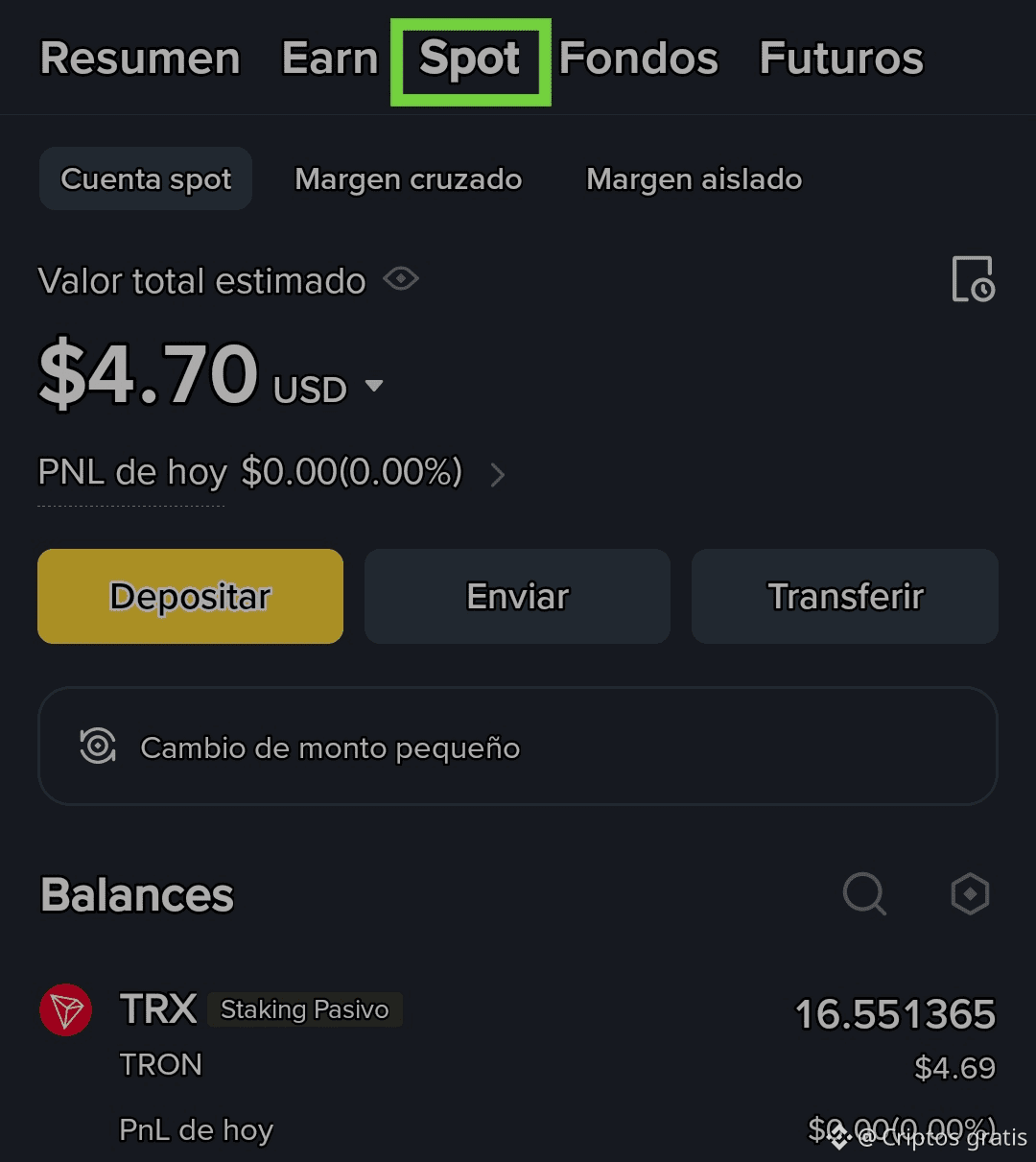
Task: Open the Transferir option
Action: (844, 596)
